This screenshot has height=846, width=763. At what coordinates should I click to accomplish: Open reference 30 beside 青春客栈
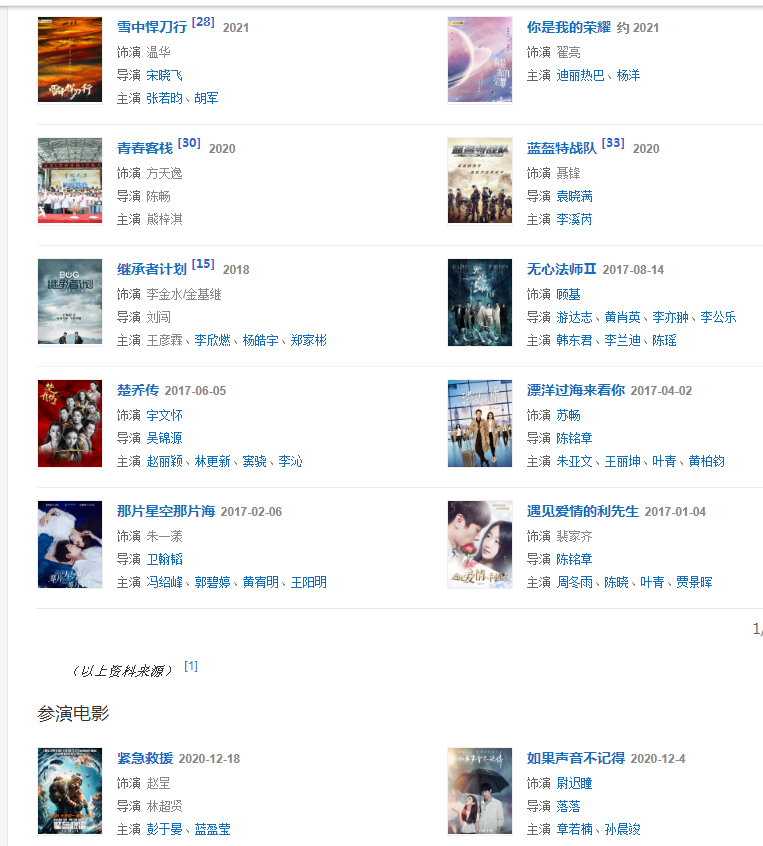coord(190,143)
